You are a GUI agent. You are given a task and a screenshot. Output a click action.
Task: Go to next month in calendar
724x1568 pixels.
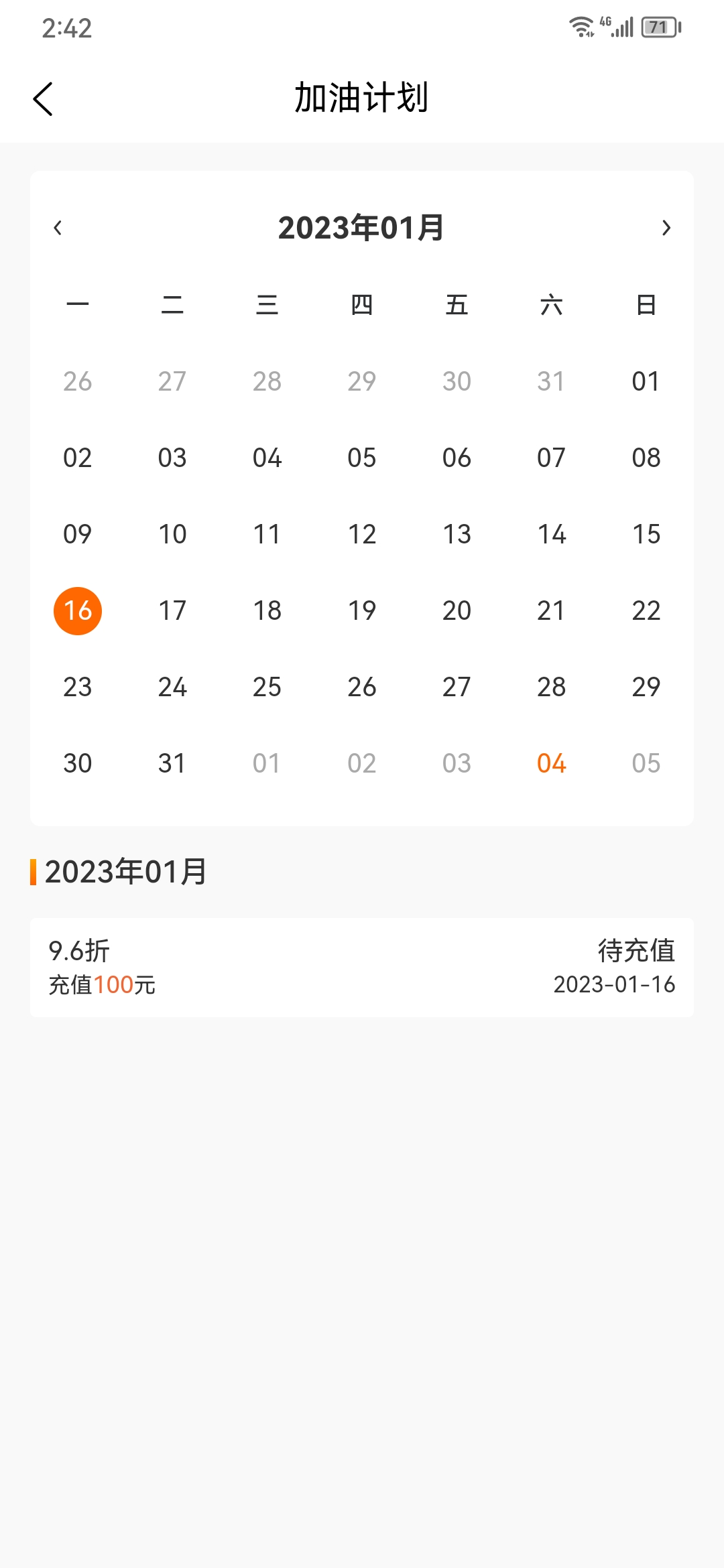(666, 228)
